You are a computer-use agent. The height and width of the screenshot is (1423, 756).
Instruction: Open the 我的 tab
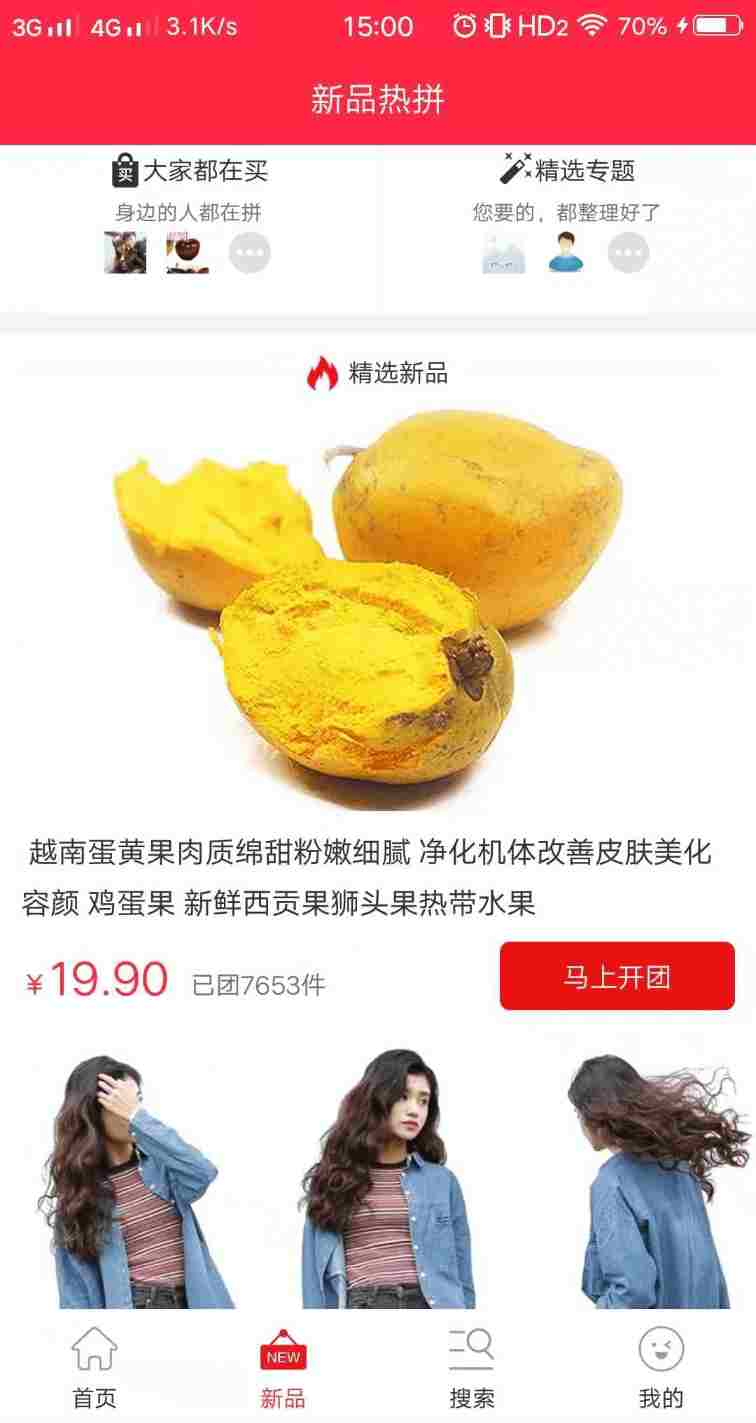(661, 1367)
